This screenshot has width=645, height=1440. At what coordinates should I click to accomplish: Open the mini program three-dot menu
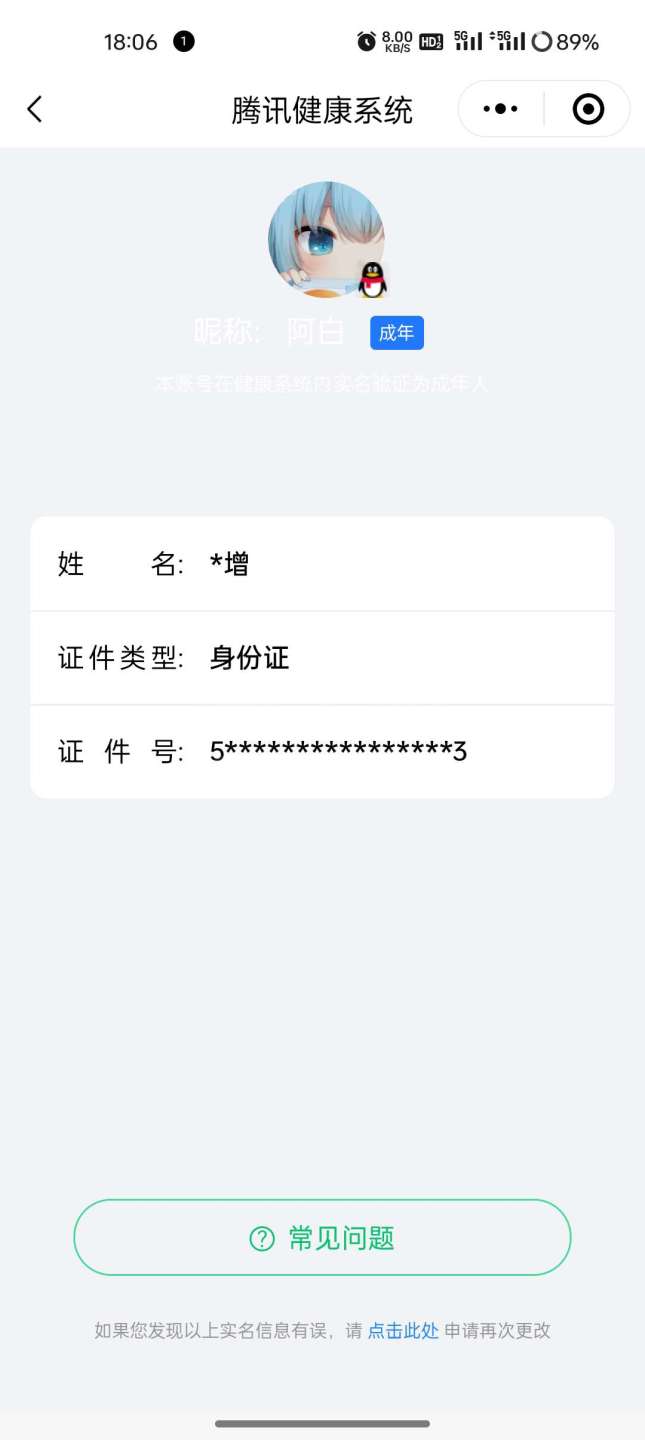pos(500,109)
